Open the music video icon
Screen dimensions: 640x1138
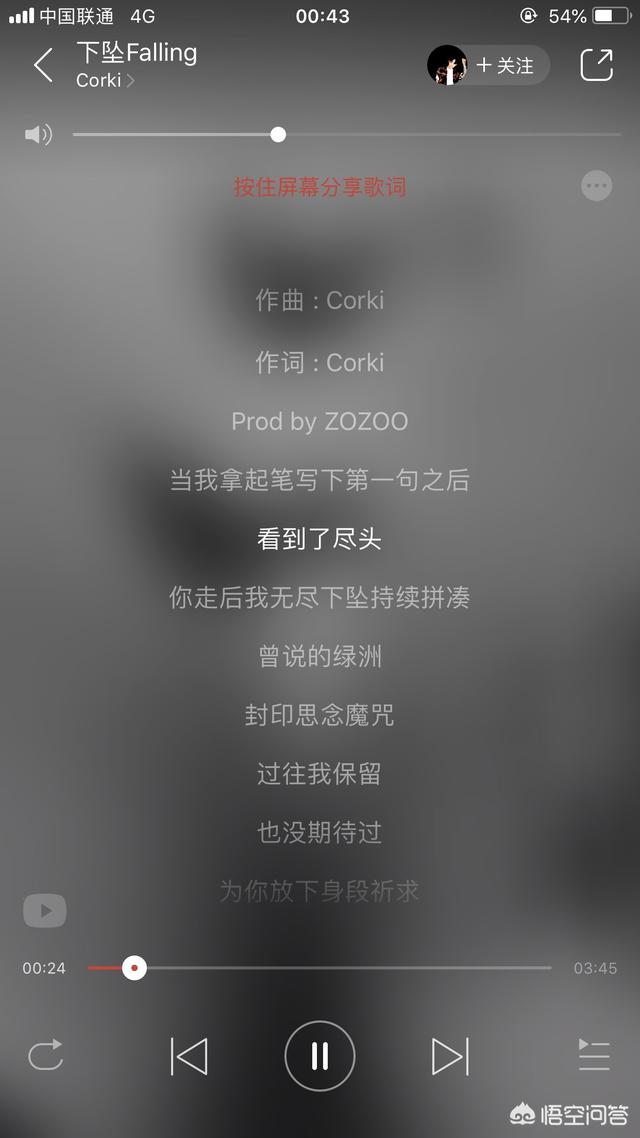pos(45,910)
